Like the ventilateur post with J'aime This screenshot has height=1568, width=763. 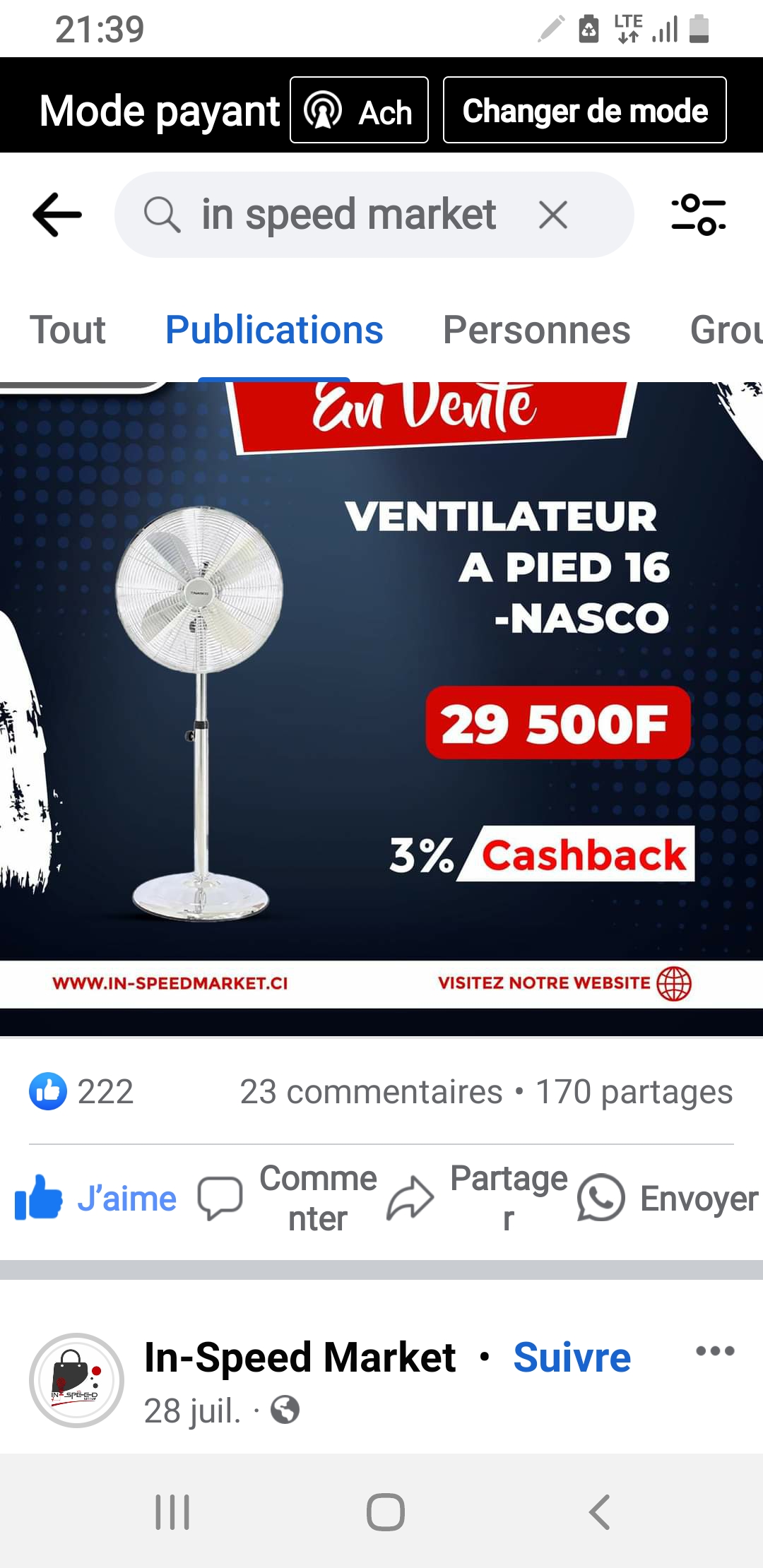tap(97, 1199)
